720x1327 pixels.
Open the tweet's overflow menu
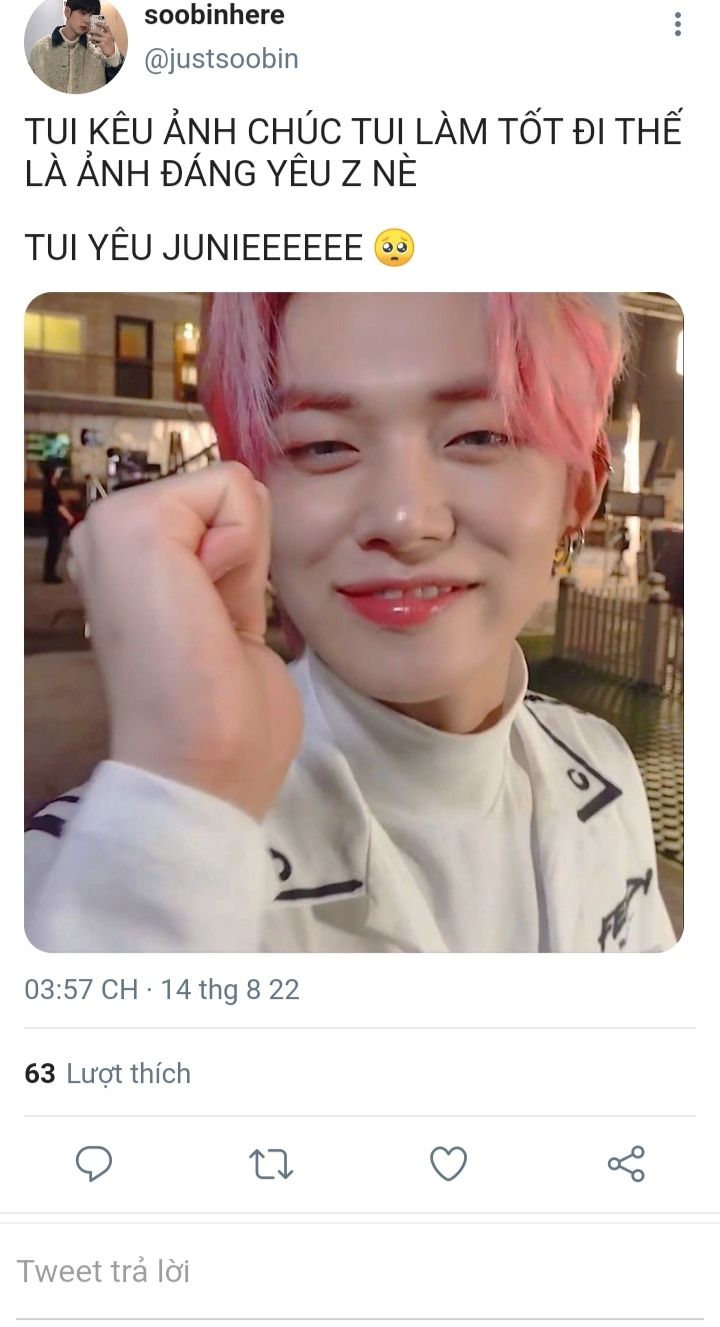pos(678,24)
